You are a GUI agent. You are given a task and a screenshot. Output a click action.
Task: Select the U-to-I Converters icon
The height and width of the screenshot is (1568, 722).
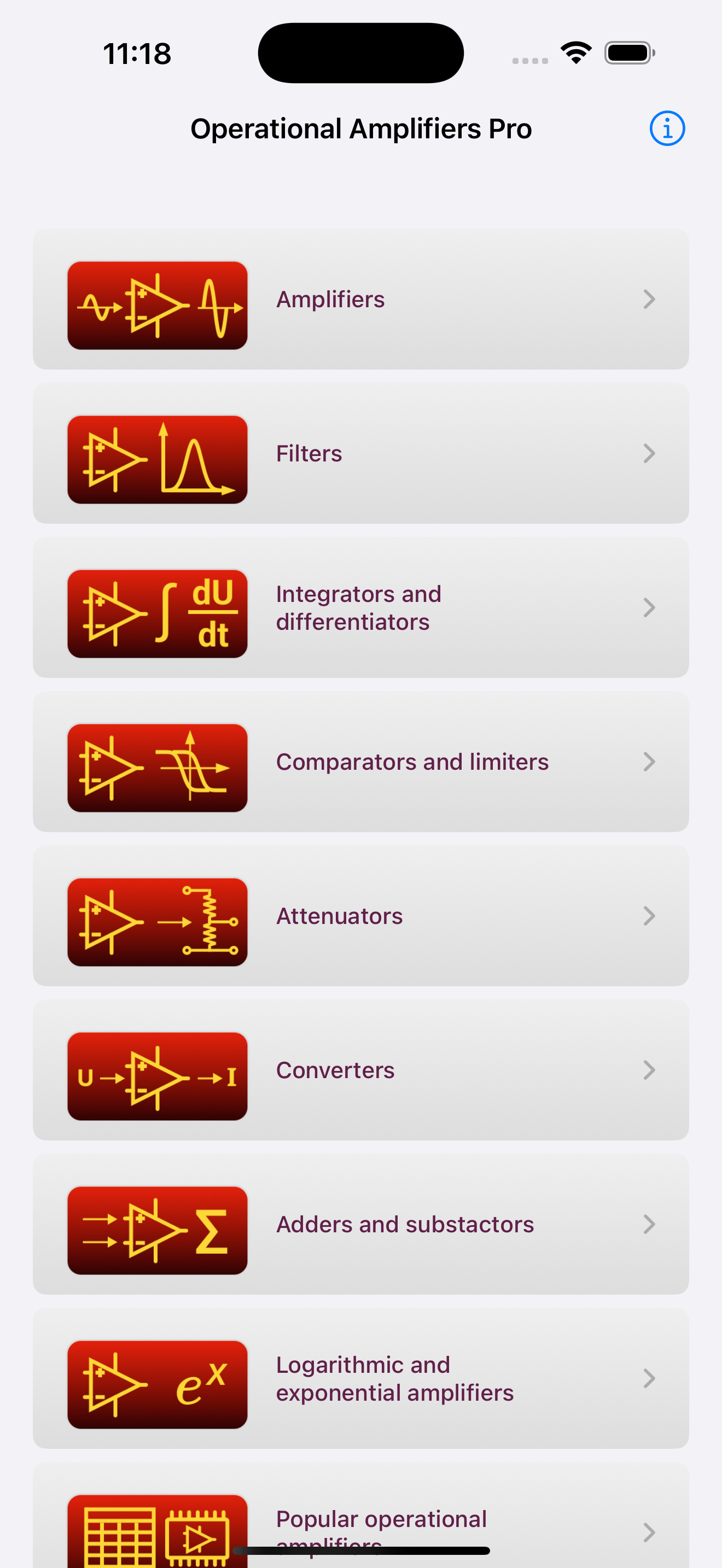click(157, 1077)
